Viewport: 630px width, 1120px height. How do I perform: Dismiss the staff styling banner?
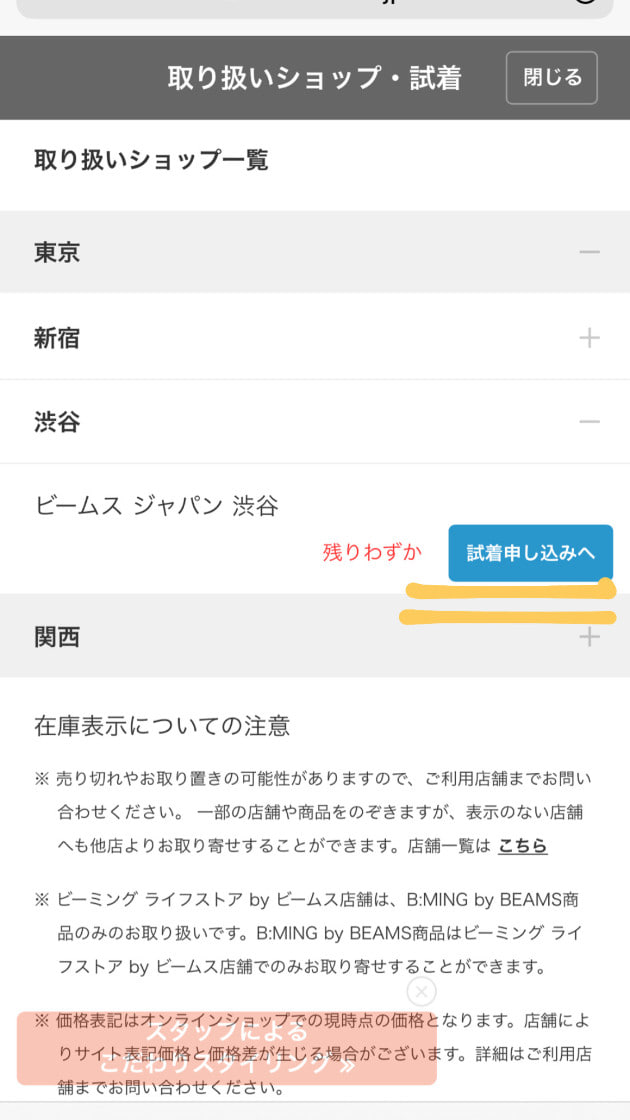point(422,991)
